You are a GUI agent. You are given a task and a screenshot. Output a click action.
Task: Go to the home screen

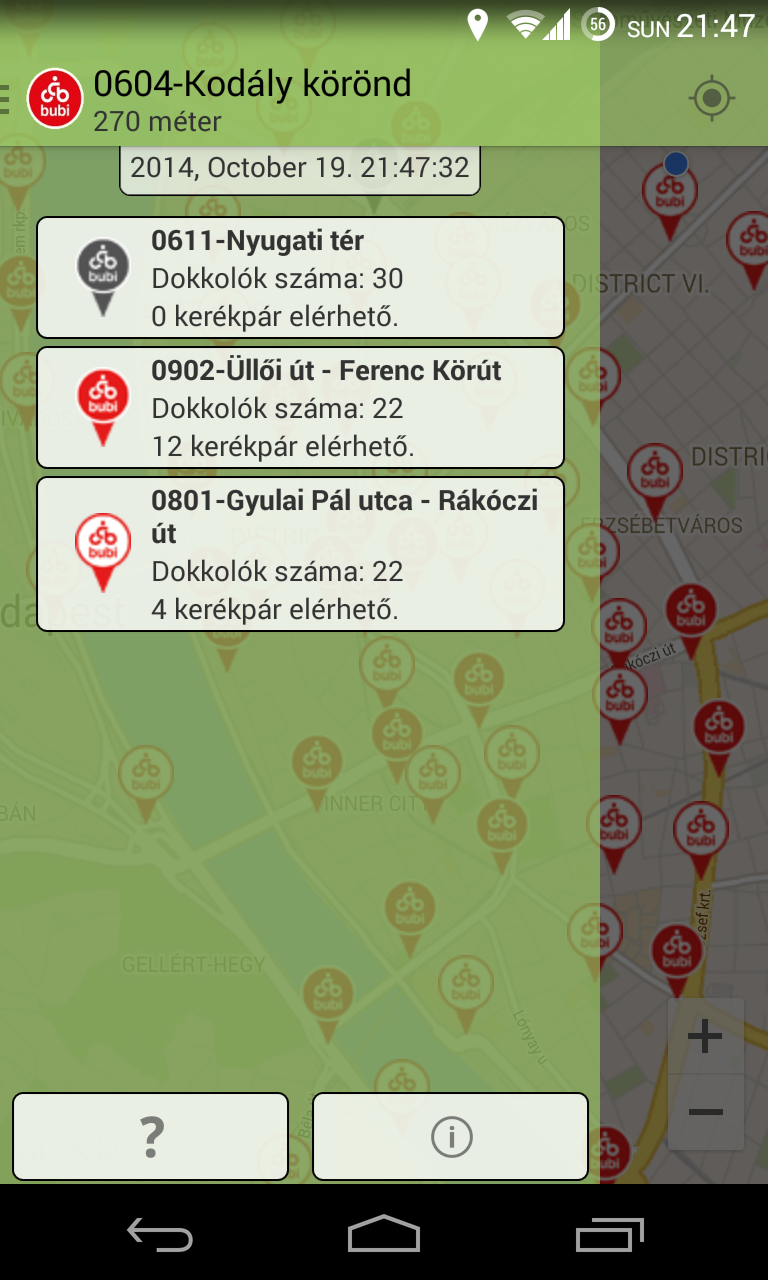tap(384, 1234)
